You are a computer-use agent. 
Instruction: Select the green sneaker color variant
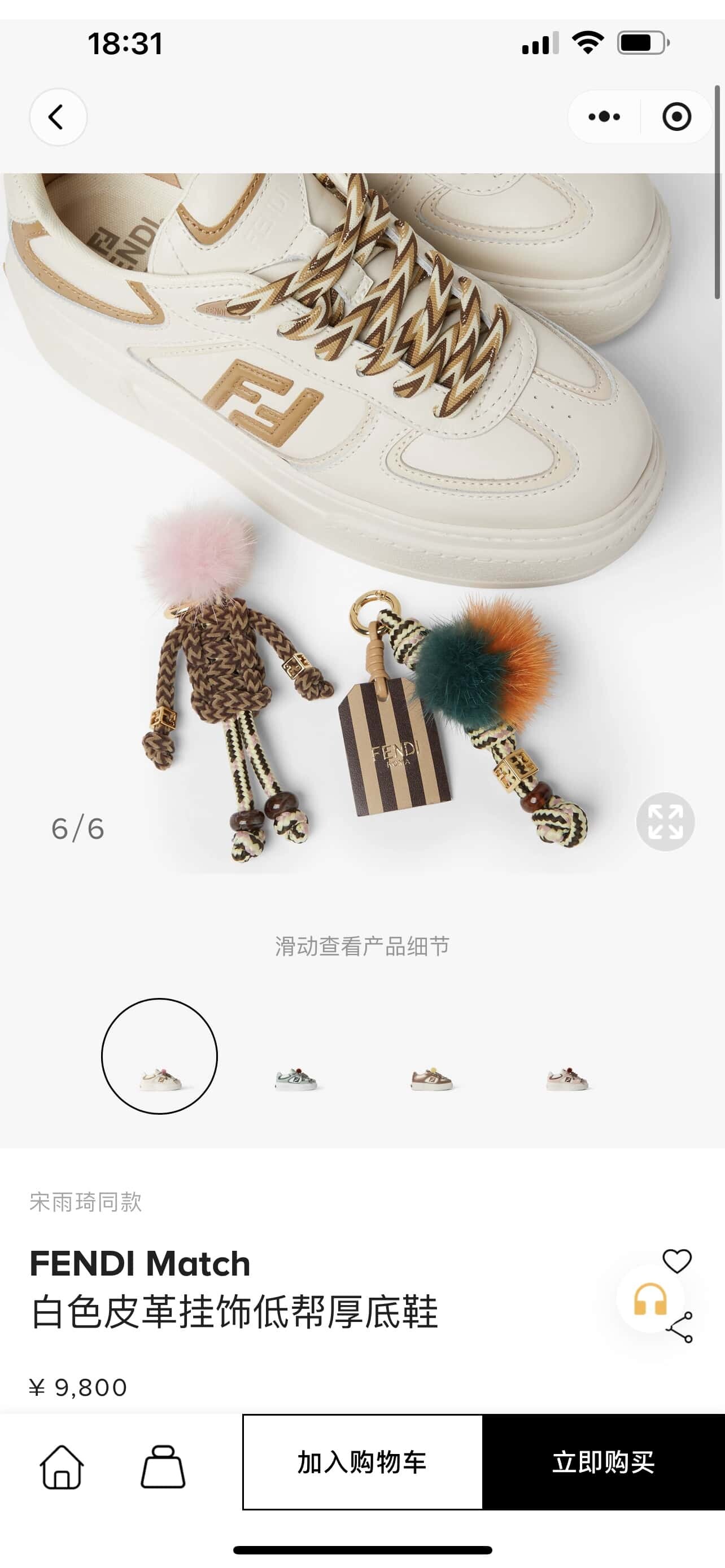click(296, 1079)
